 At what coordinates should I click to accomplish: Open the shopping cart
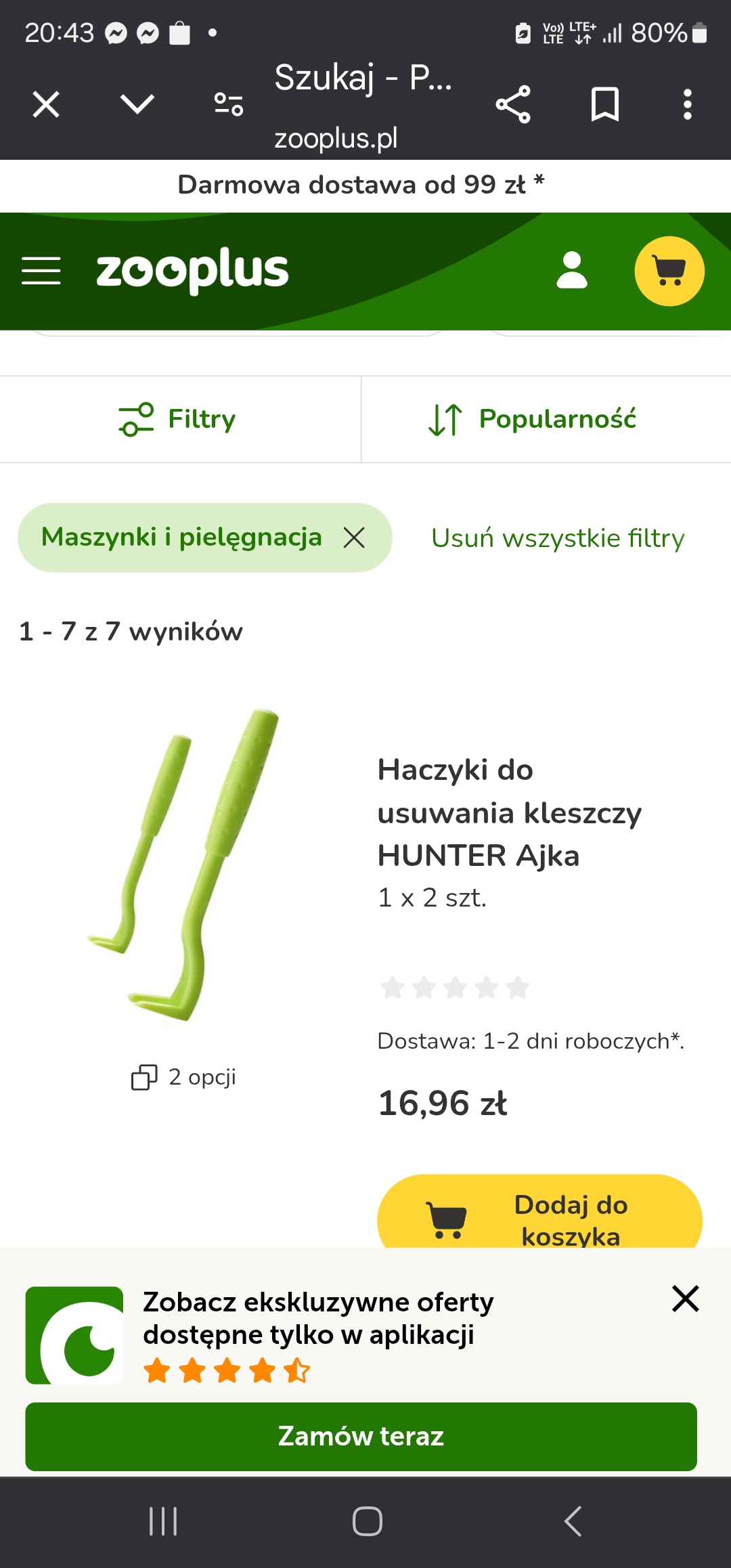click(669, 271)
